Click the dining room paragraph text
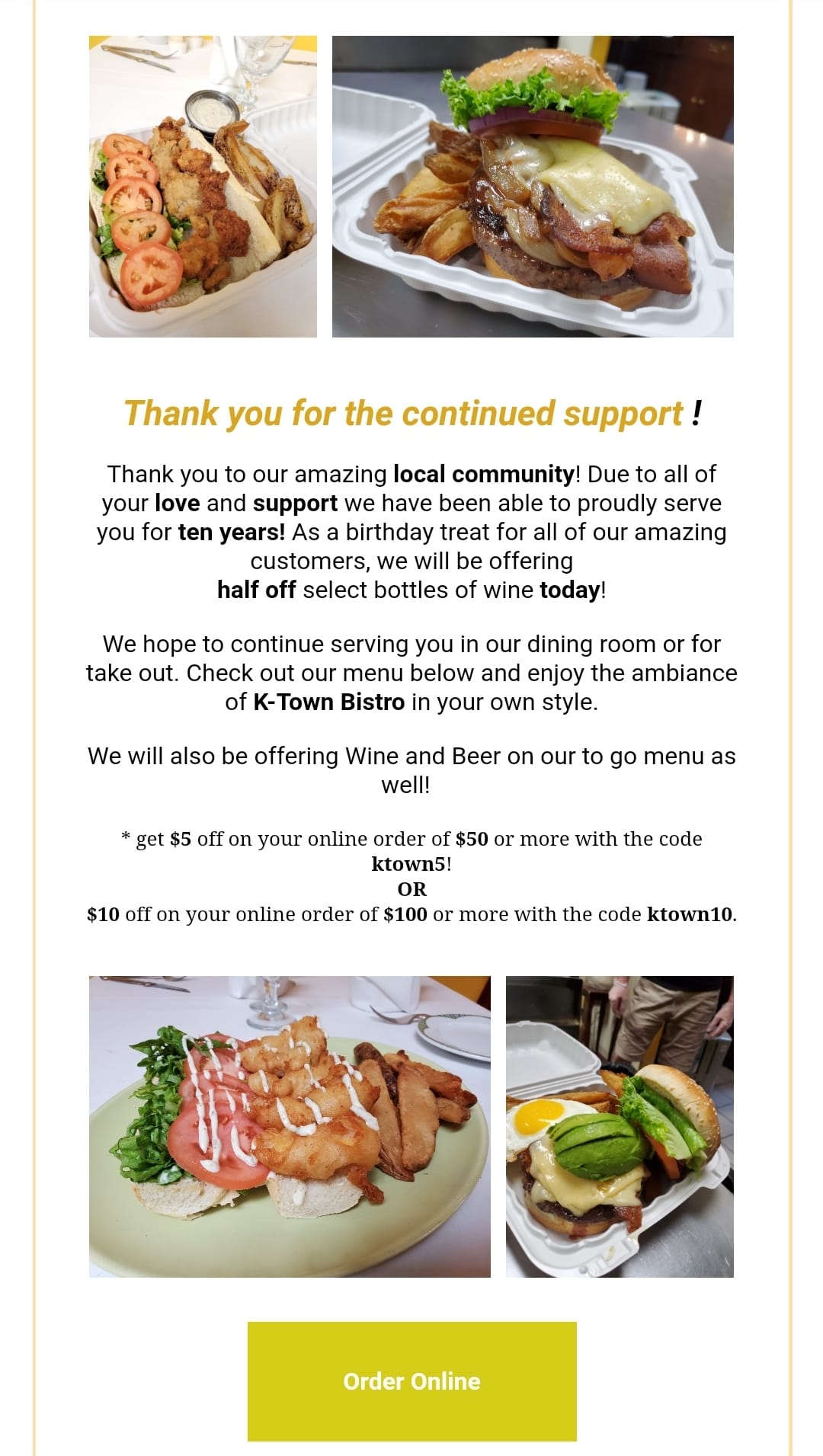 click(411, 672)
